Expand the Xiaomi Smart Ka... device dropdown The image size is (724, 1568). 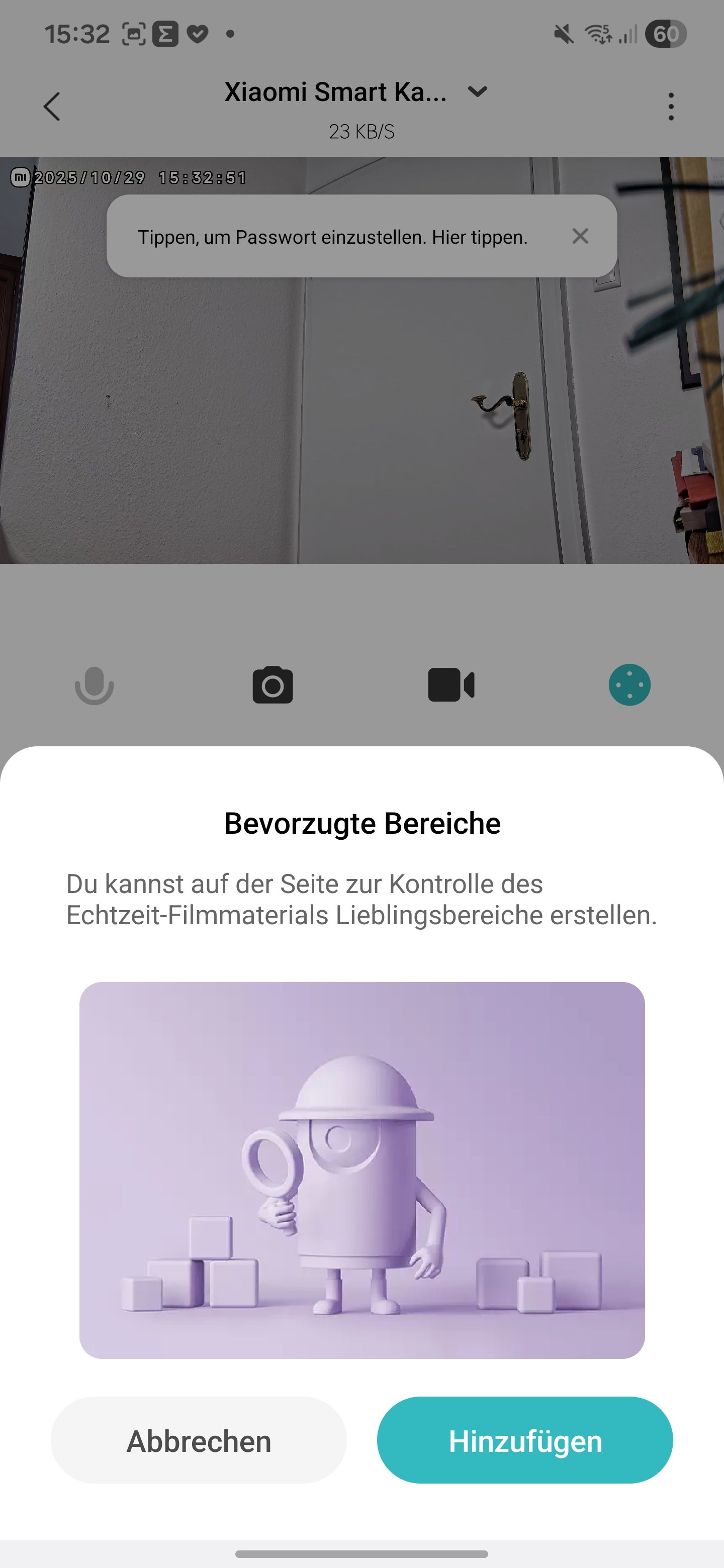477,92
